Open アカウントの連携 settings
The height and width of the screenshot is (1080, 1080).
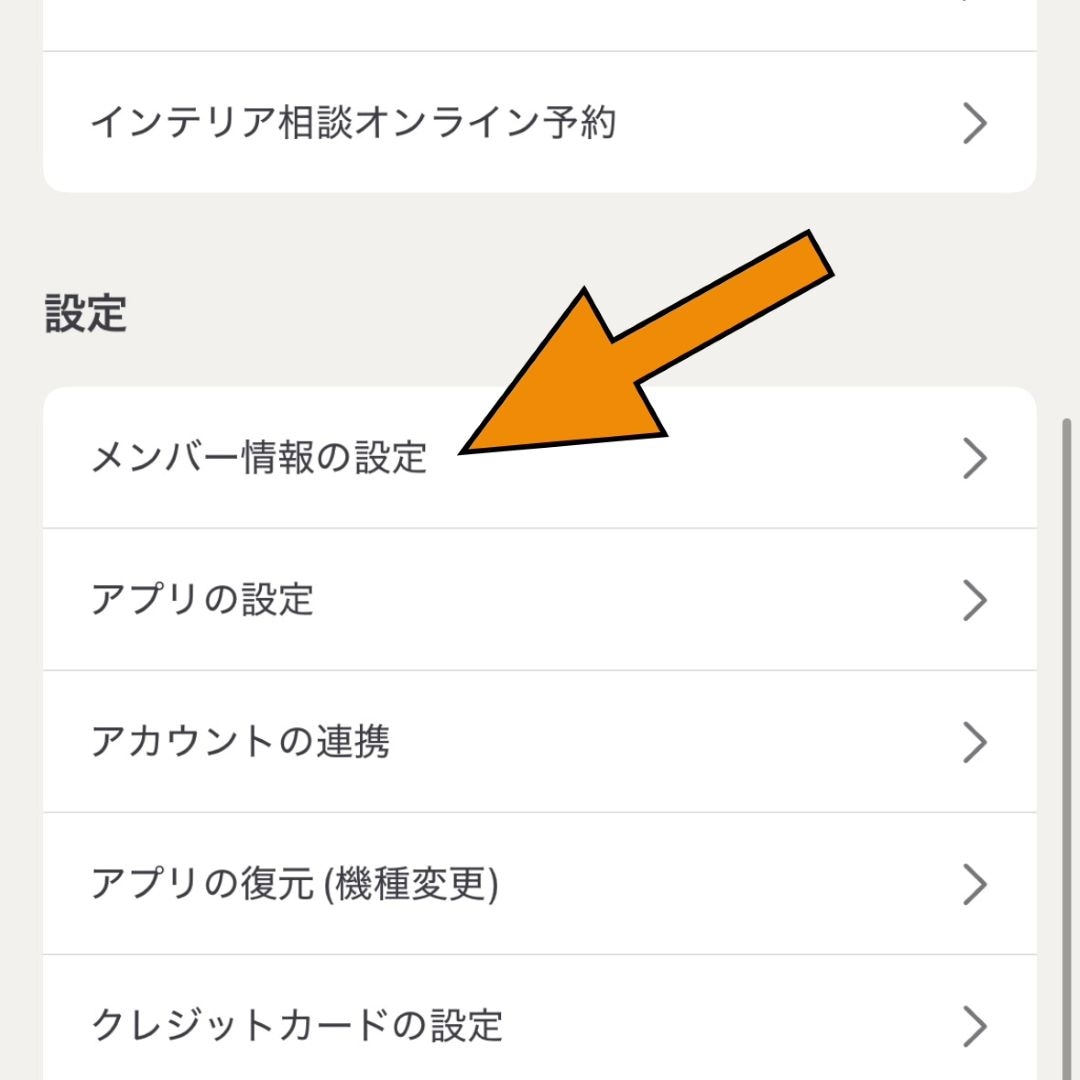[x=540, y=742]
